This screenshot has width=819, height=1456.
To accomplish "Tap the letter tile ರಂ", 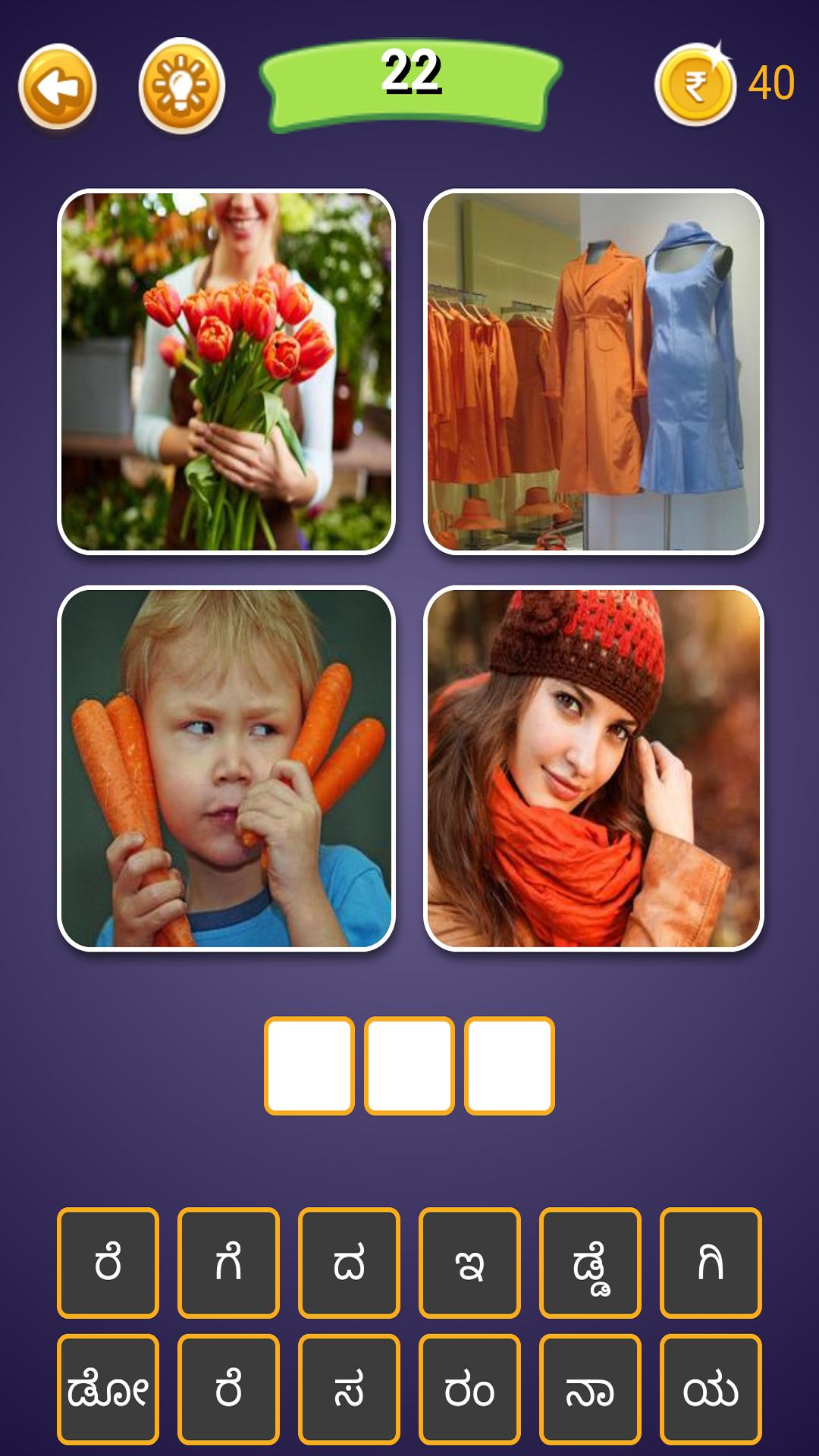I will (469, 1389).
